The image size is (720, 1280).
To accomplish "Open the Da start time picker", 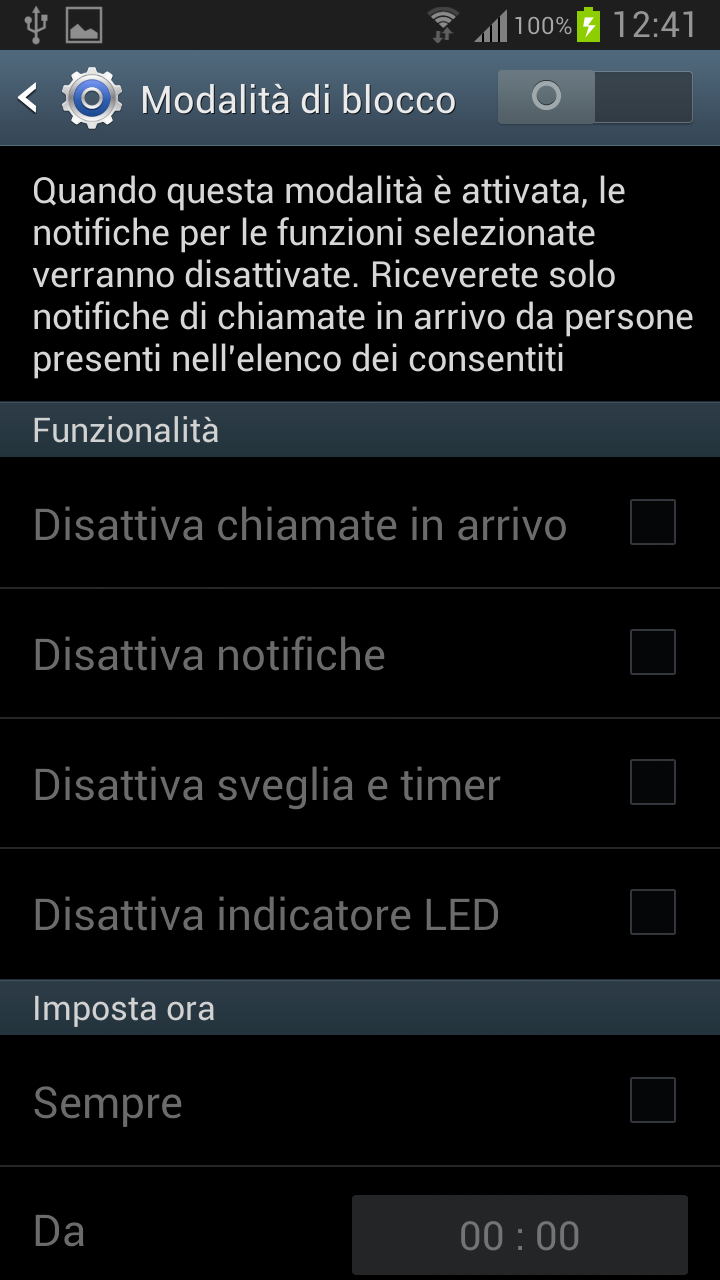I will 520,1235.
